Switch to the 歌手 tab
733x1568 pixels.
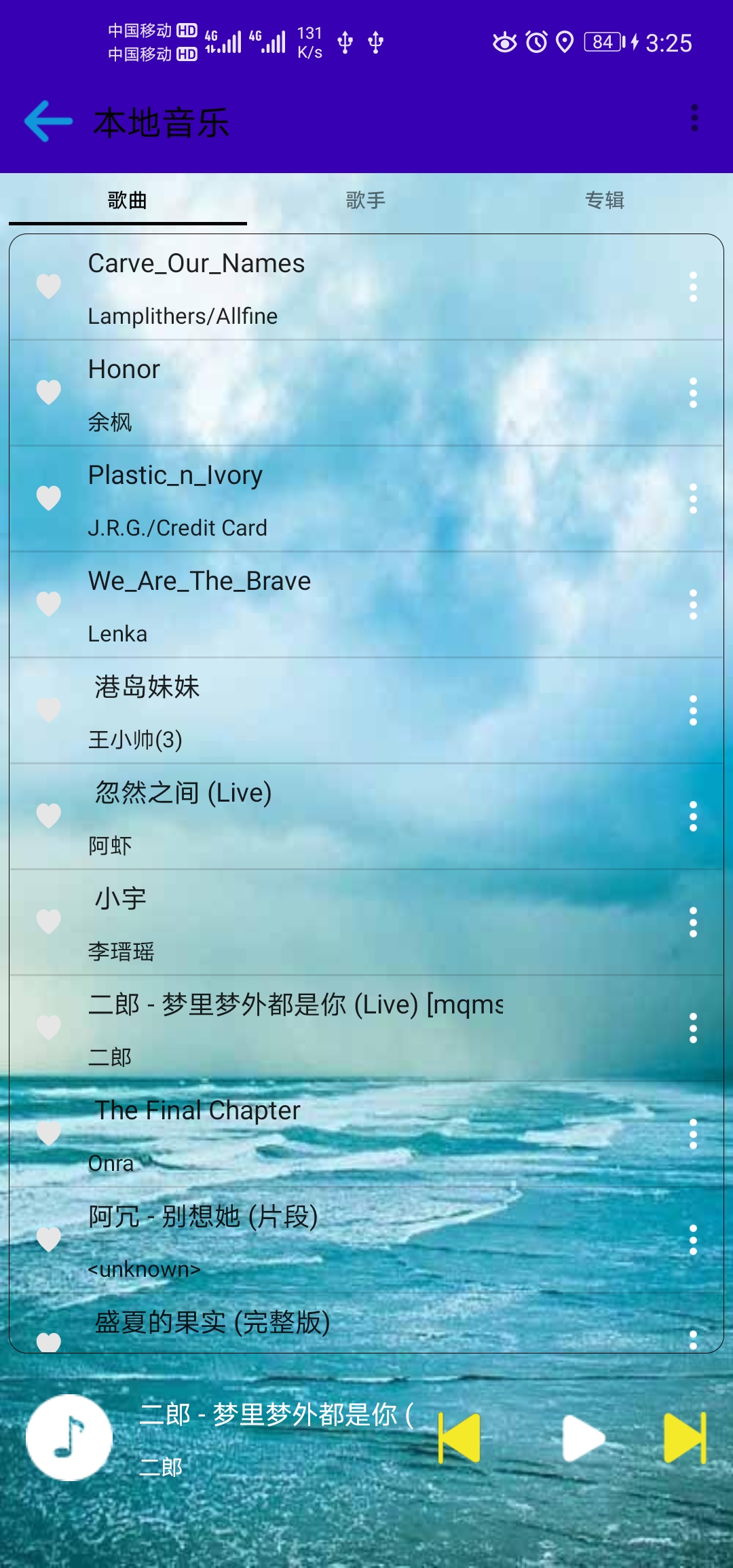click(365, 200)
